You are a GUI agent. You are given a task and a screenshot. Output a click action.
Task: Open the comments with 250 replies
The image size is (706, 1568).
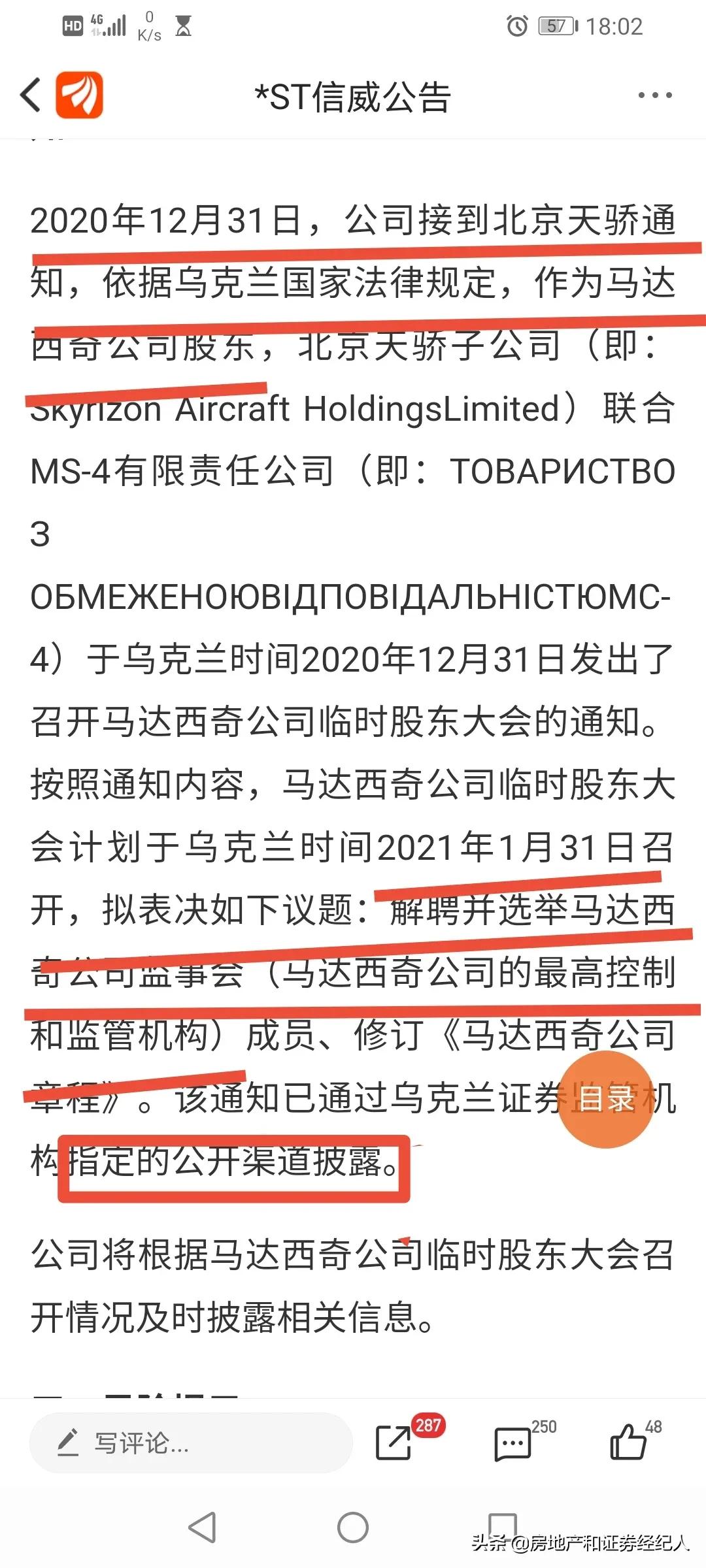[x=513, y=1444]
